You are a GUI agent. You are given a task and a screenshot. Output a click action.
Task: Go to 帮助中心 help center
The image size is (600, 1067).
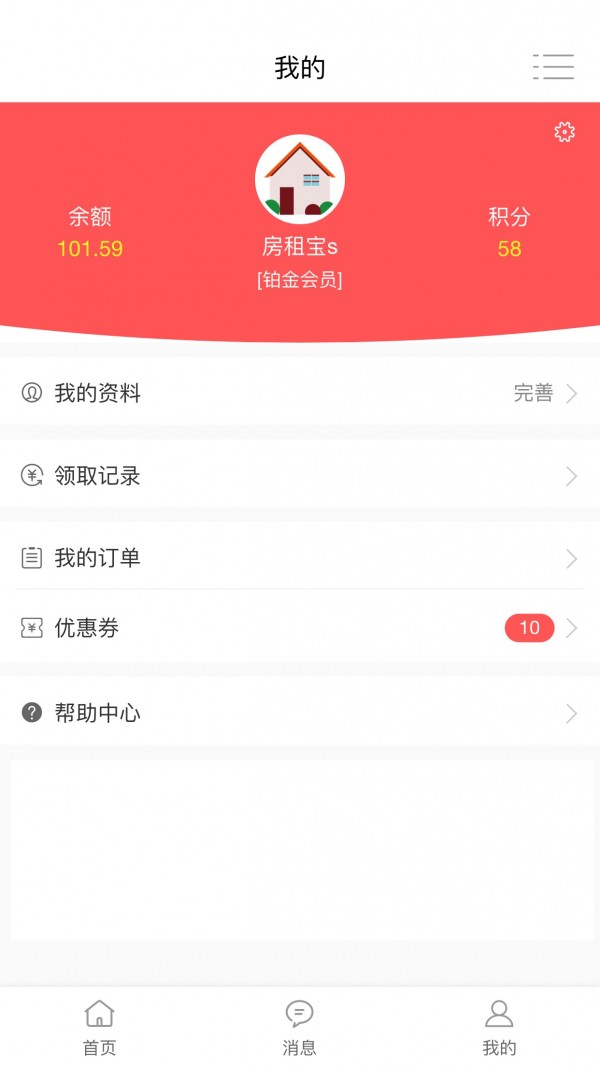[300, 713]
